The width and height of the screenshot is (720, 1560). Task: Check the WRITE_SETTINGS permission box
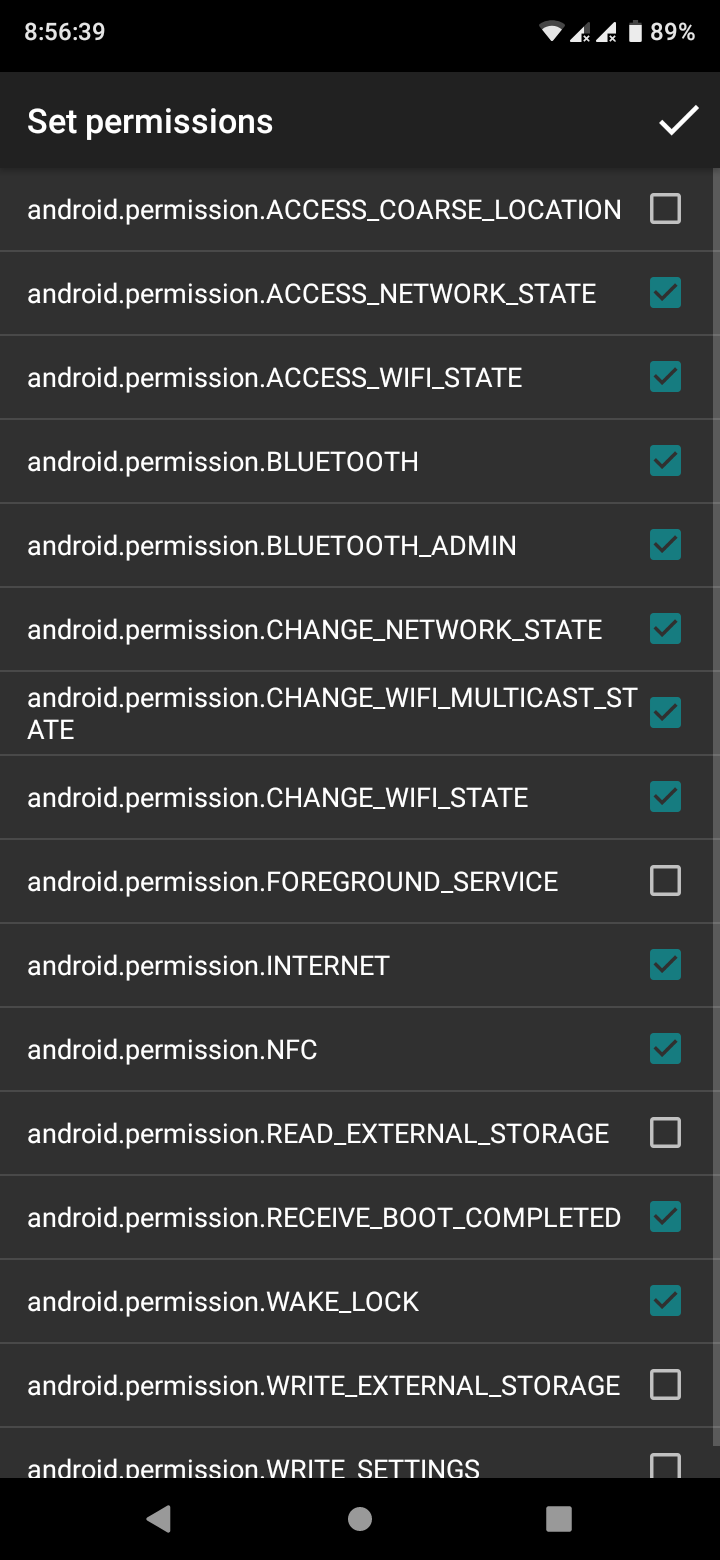[x=665, y=1465]
